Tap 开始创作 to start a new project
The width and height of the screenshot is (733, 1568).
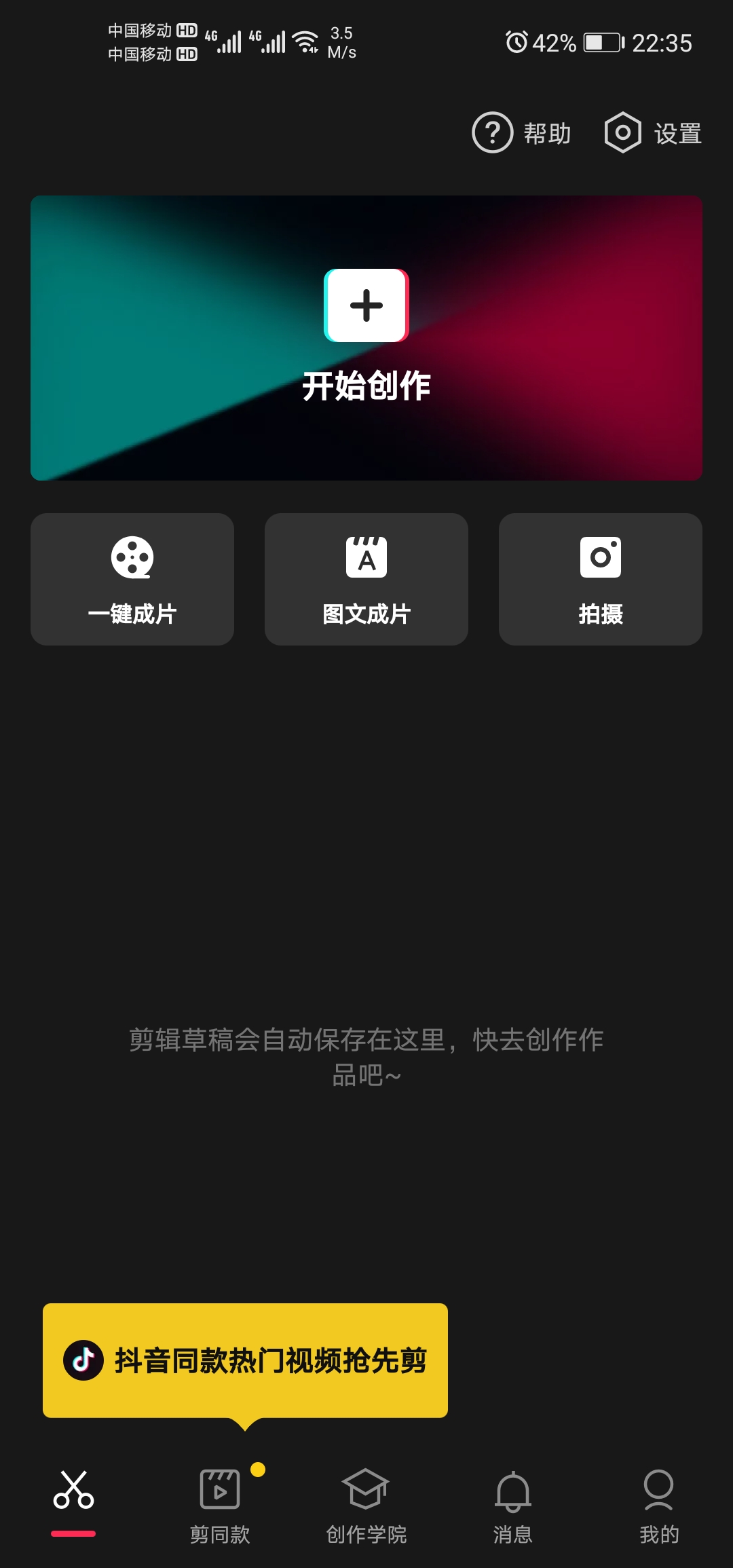click(366, 337)
